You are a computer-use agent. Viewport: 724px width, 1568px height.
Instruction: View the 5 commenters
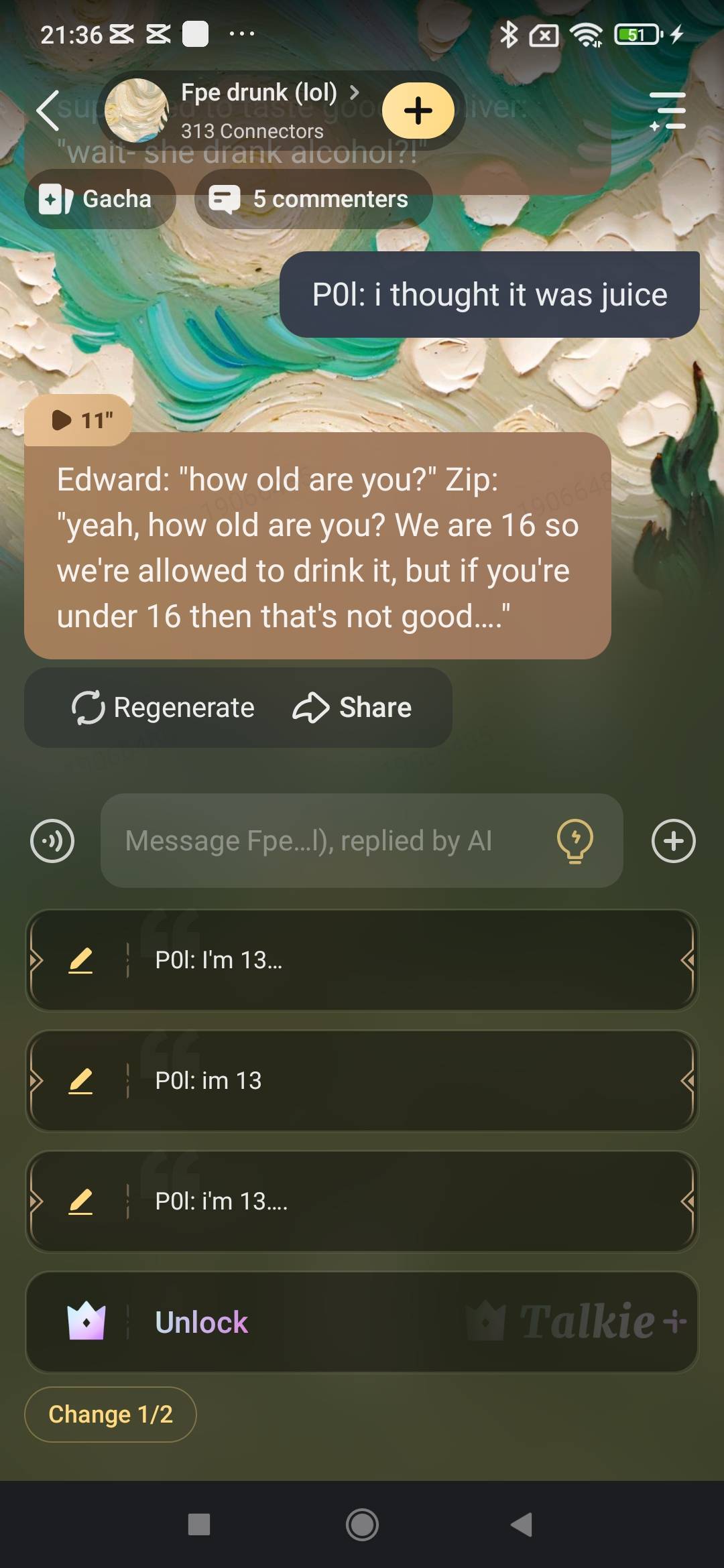coord(313,199)
